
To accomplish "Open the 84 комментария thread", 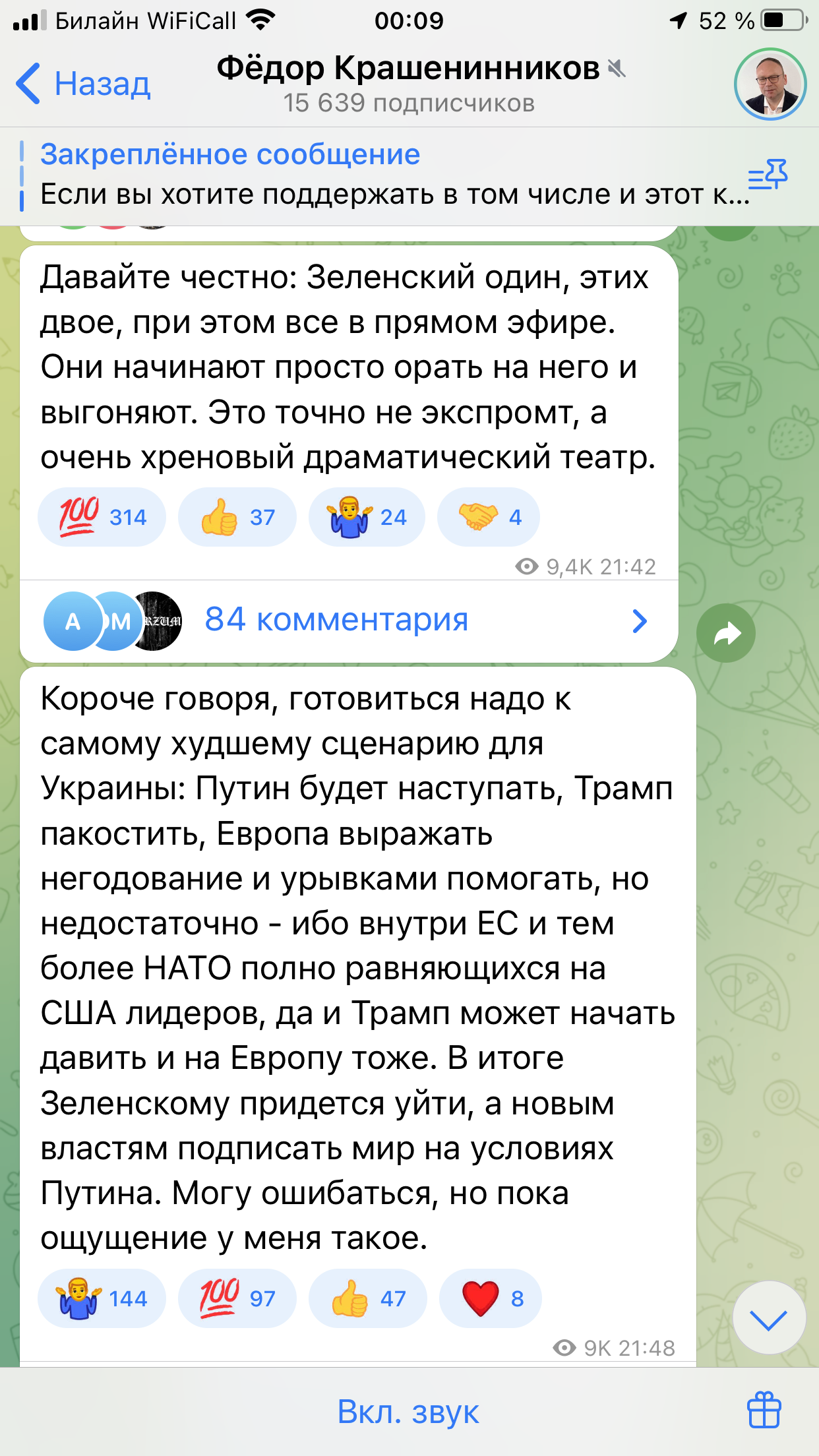I will coord(349,621).
